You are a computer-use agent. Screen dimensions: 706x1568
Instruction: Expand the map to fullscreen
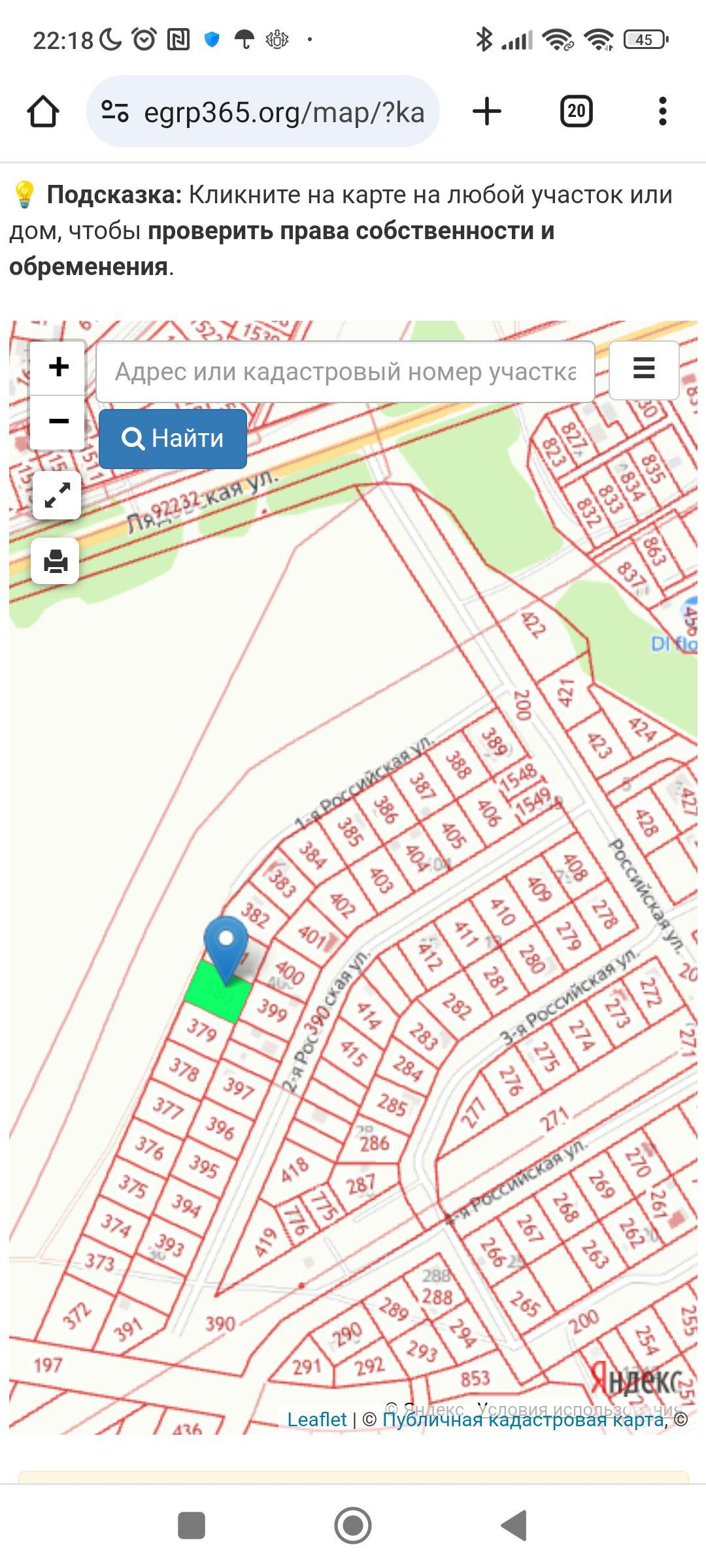(57, 495)
